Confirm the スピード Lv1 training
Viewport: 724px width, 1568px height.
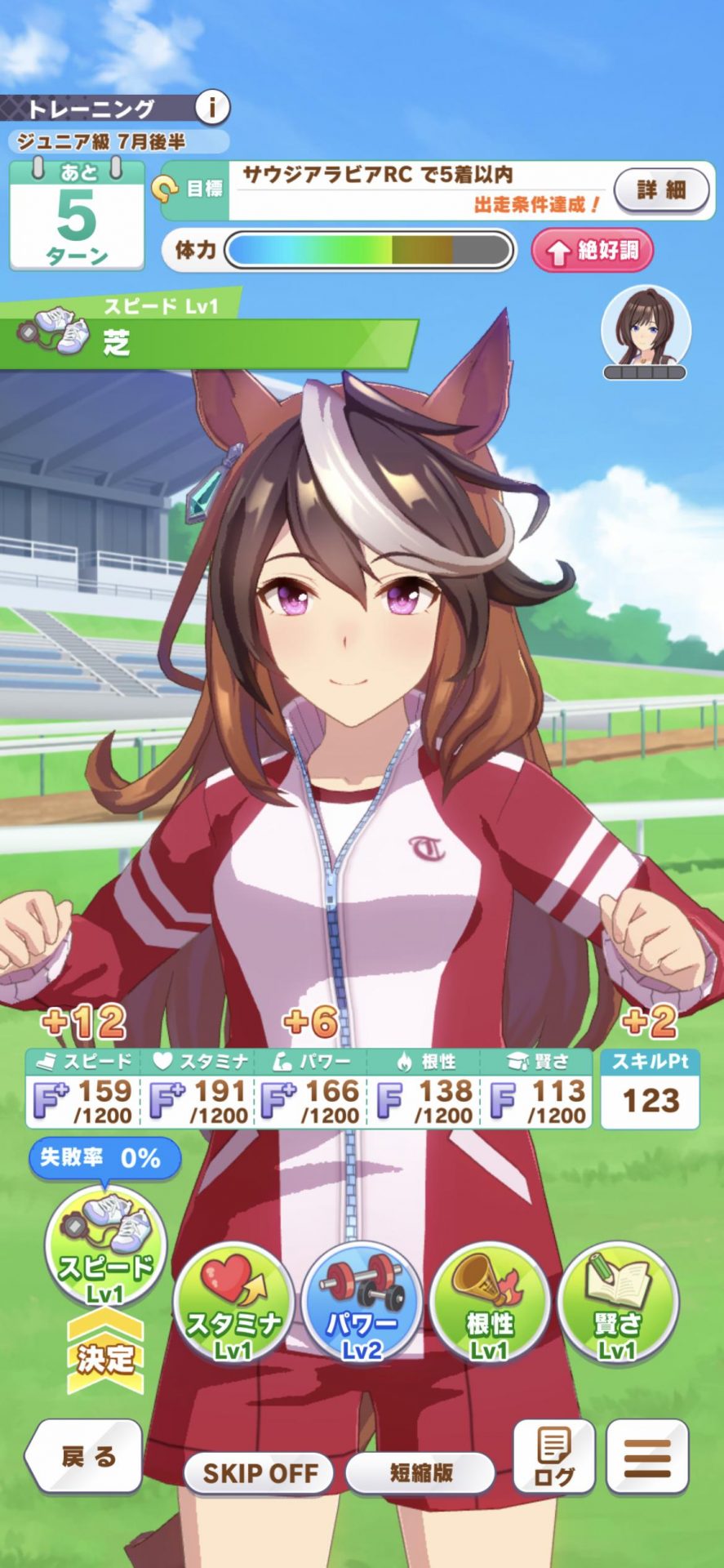(x=106, y=1246)
